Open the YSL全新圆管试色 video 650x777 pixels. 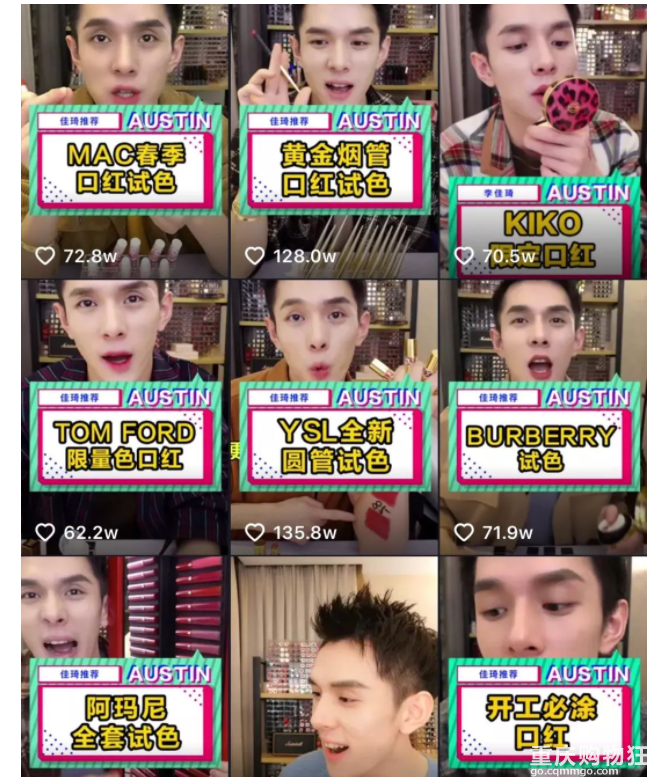[333, 418]
